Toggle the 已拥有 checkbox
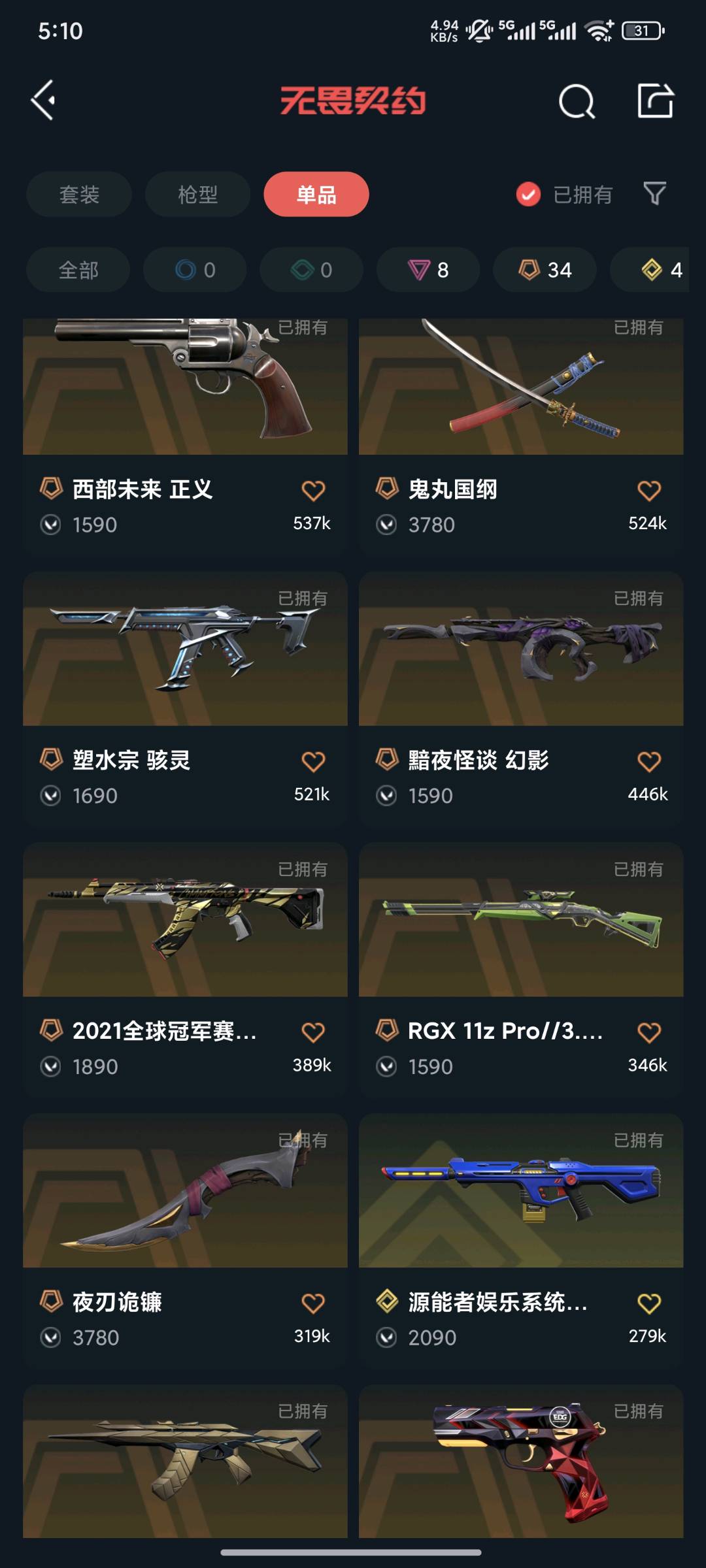This screenshot has height=1568, width=706. coord(528,194)
